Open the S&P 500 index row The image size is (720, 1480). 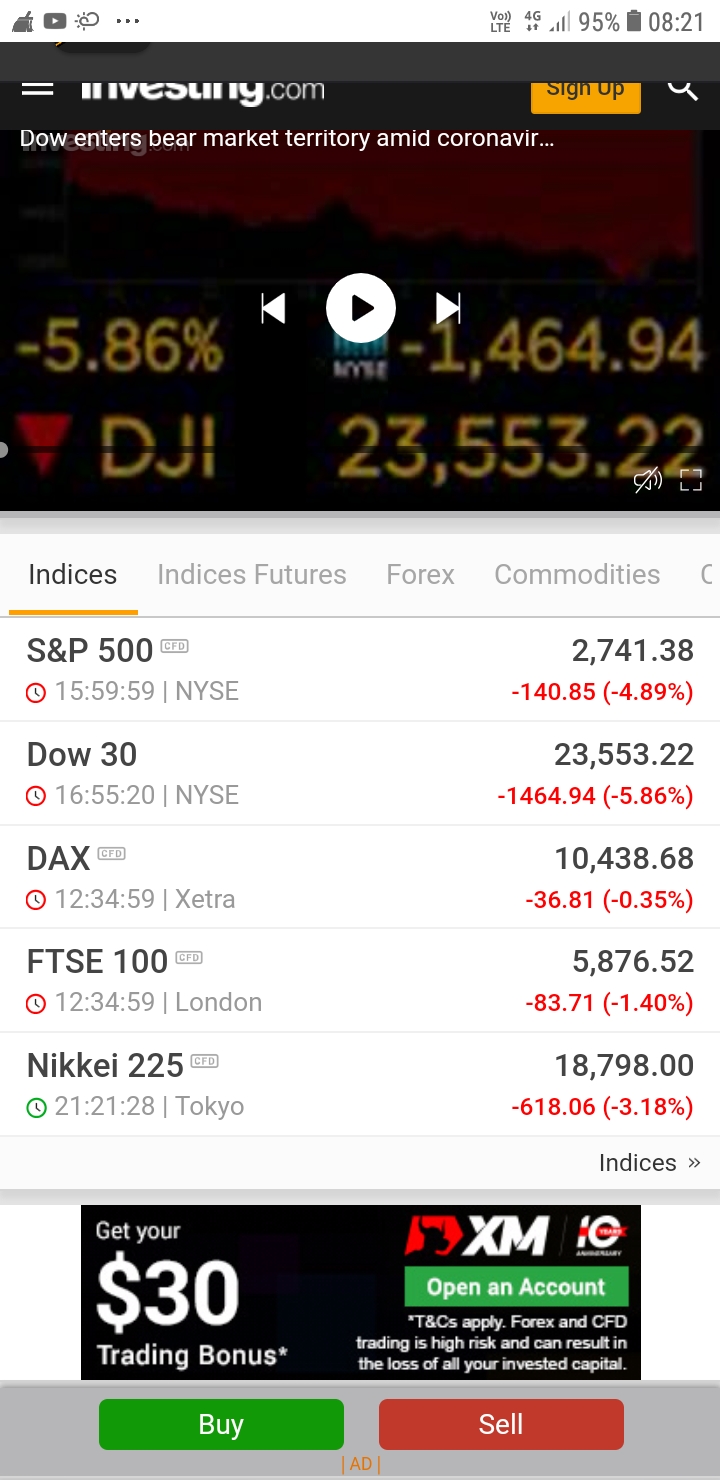pos(360,669)
